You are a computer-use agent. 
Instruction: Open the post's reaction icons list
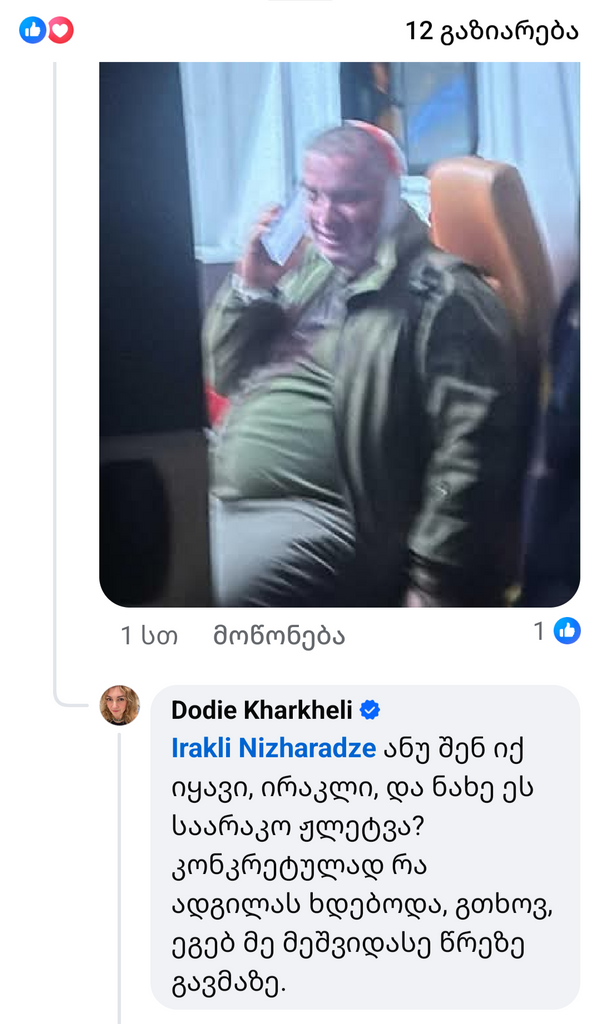point(46,30)
